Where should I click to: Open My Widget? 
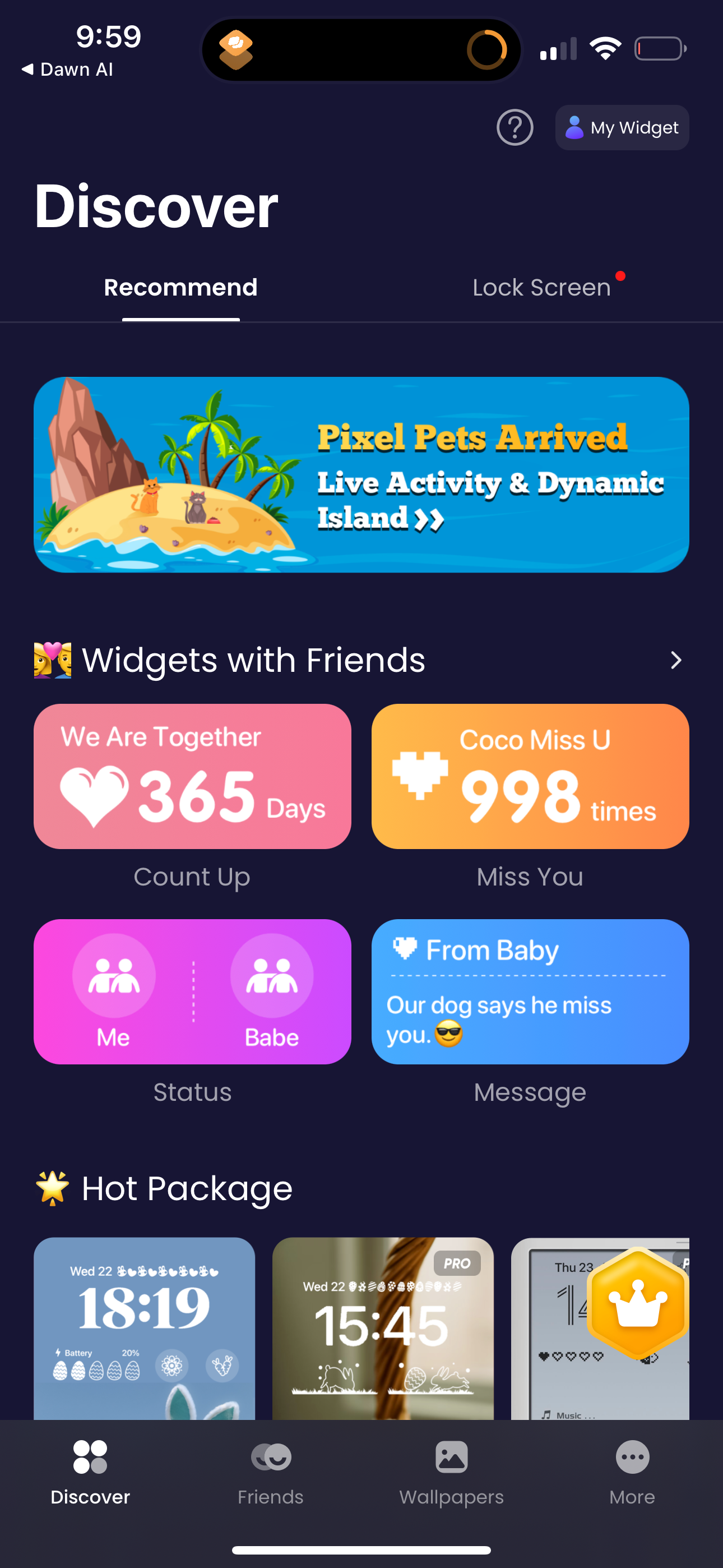[x=622, y=128]
